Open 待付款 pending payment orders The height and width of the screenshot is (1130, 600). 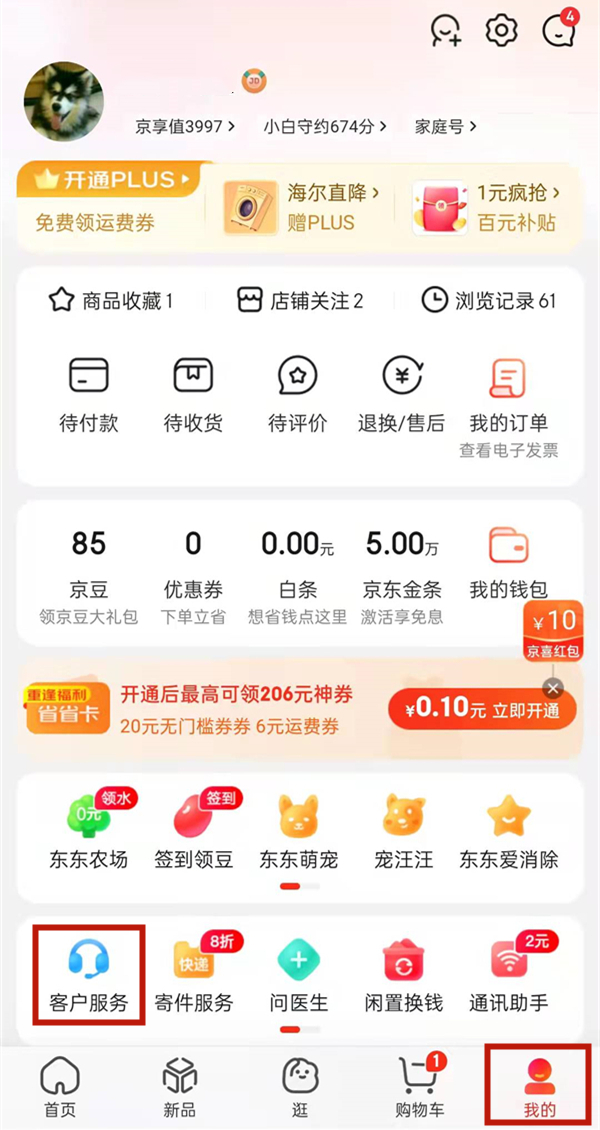tap(89, 394)
